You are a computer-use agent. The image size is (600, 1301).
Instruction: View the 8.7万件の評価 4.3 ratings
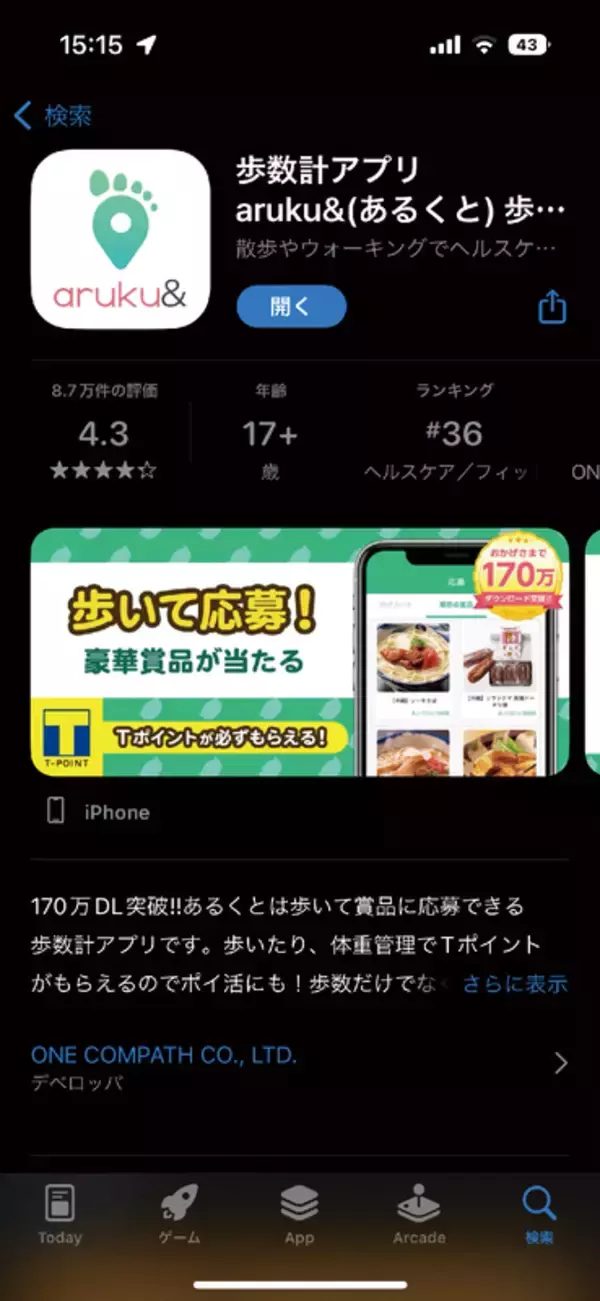pos(104,432)
